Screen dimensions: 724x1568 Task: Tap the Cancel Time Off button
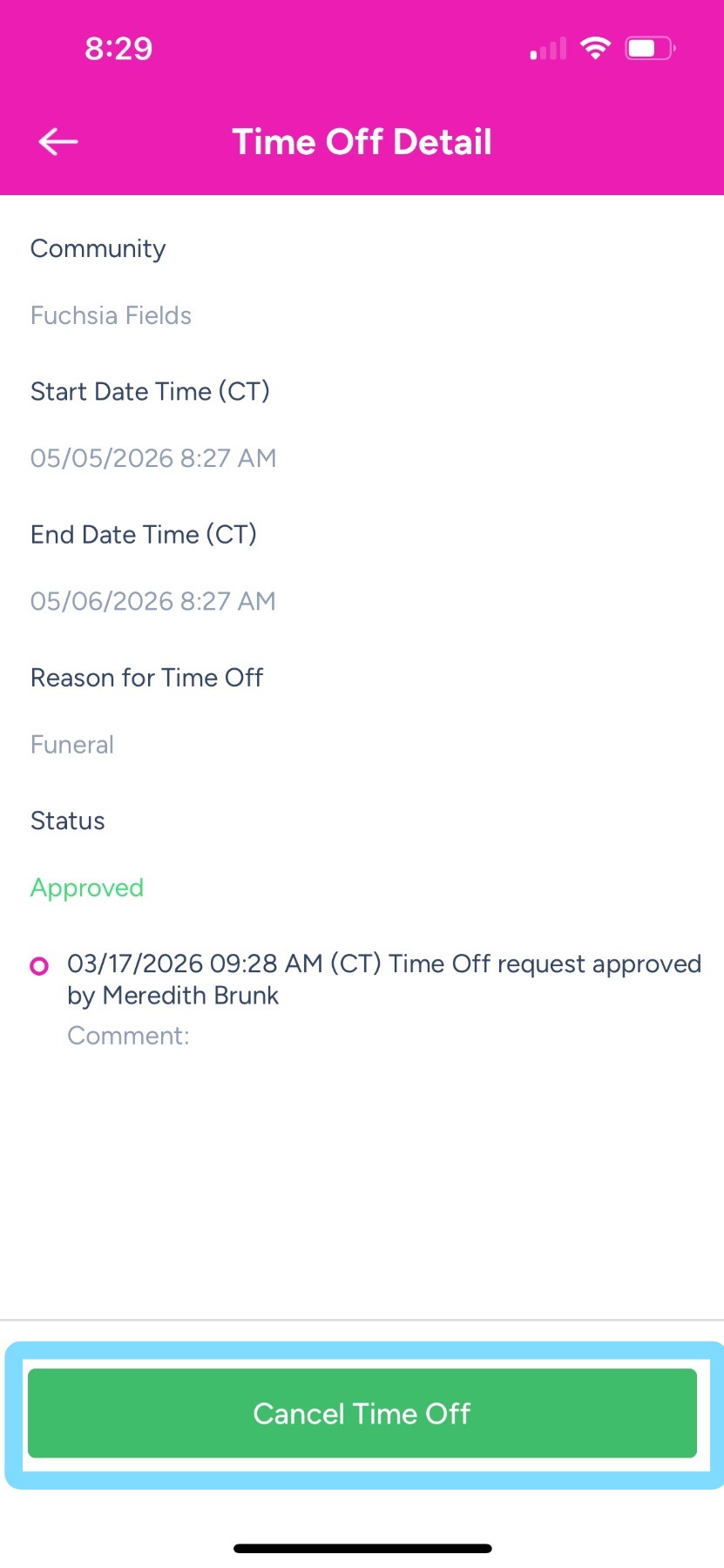pyautogui.click(x=362, y=1414)
